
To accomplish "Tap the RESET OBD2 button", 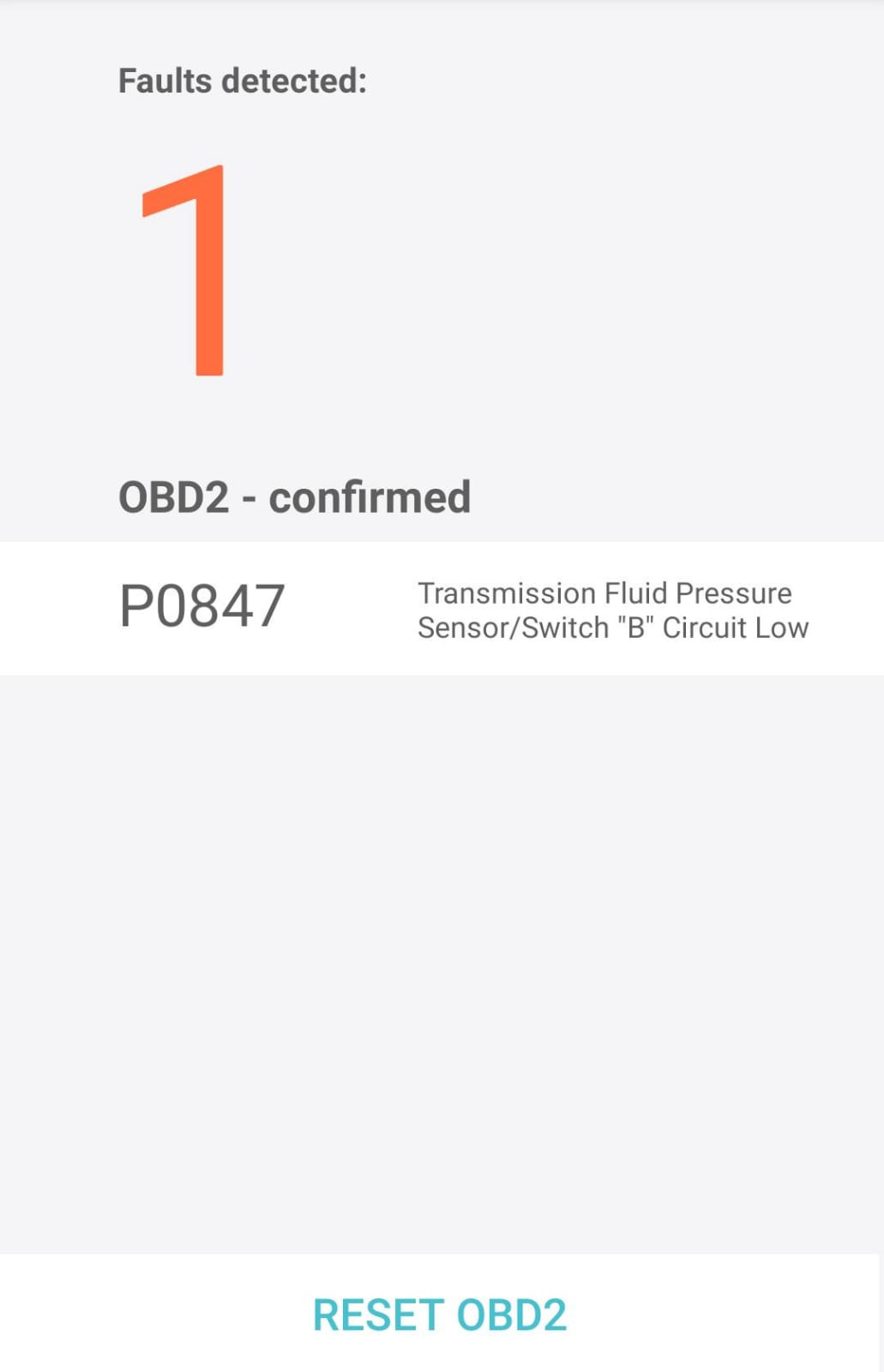I will (440, 1315).
